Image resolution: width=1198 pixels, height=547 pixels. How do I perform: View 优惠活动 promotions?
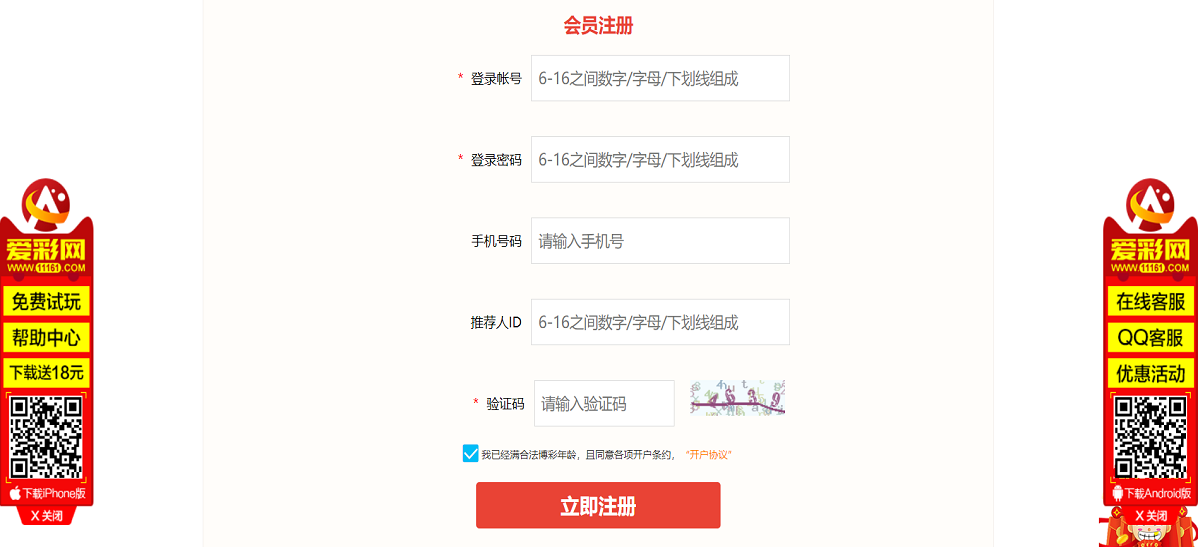(x=1151, y=373)
